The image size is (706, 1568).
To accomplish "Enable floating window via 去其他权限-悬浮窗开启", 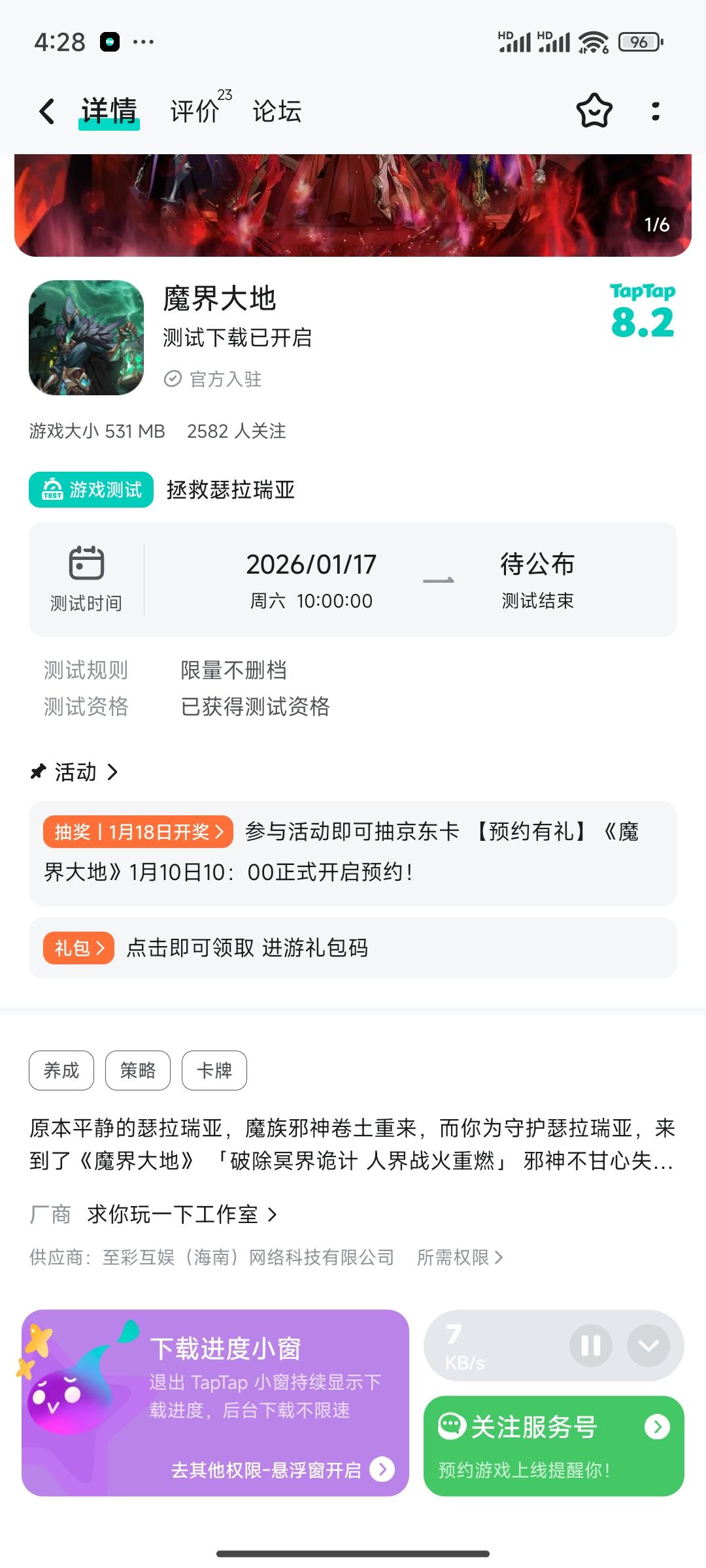I will coord(282,1470).
